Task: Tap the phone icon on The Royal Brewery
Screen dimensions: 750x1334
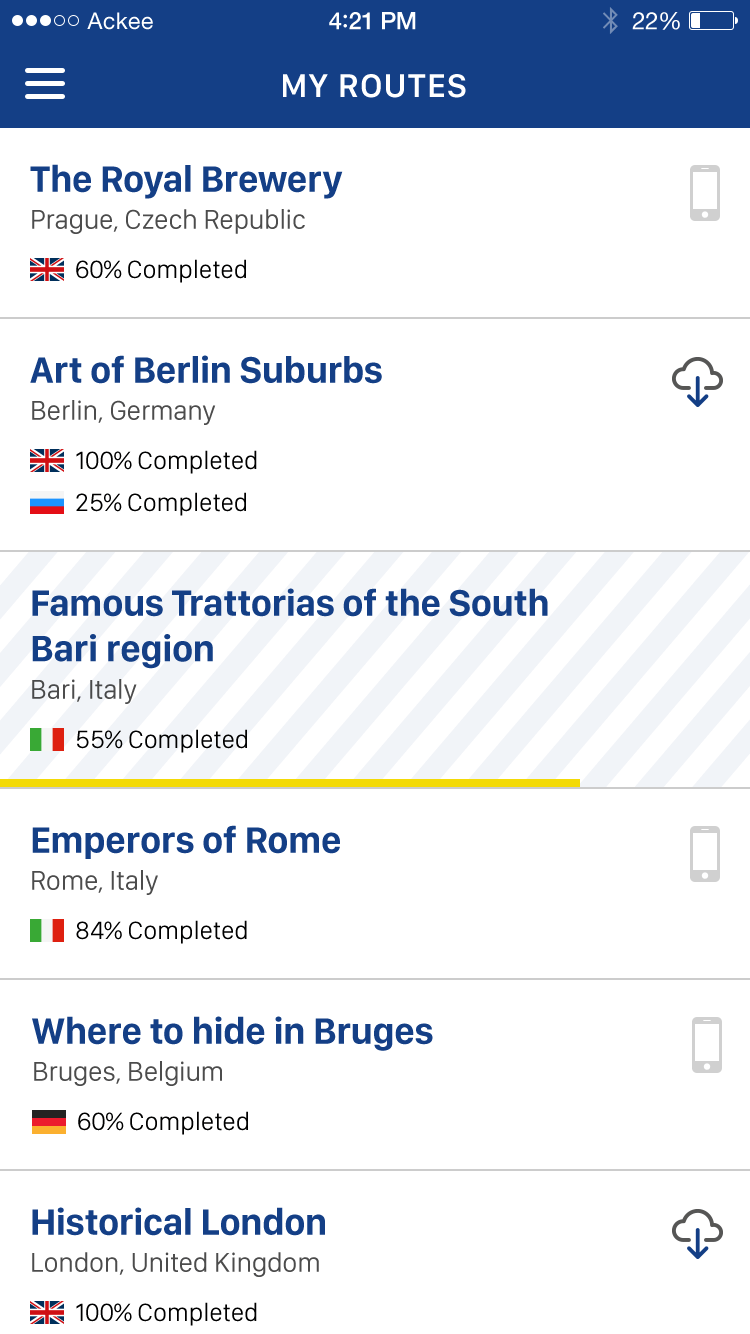Action: (x=705, y=193)
